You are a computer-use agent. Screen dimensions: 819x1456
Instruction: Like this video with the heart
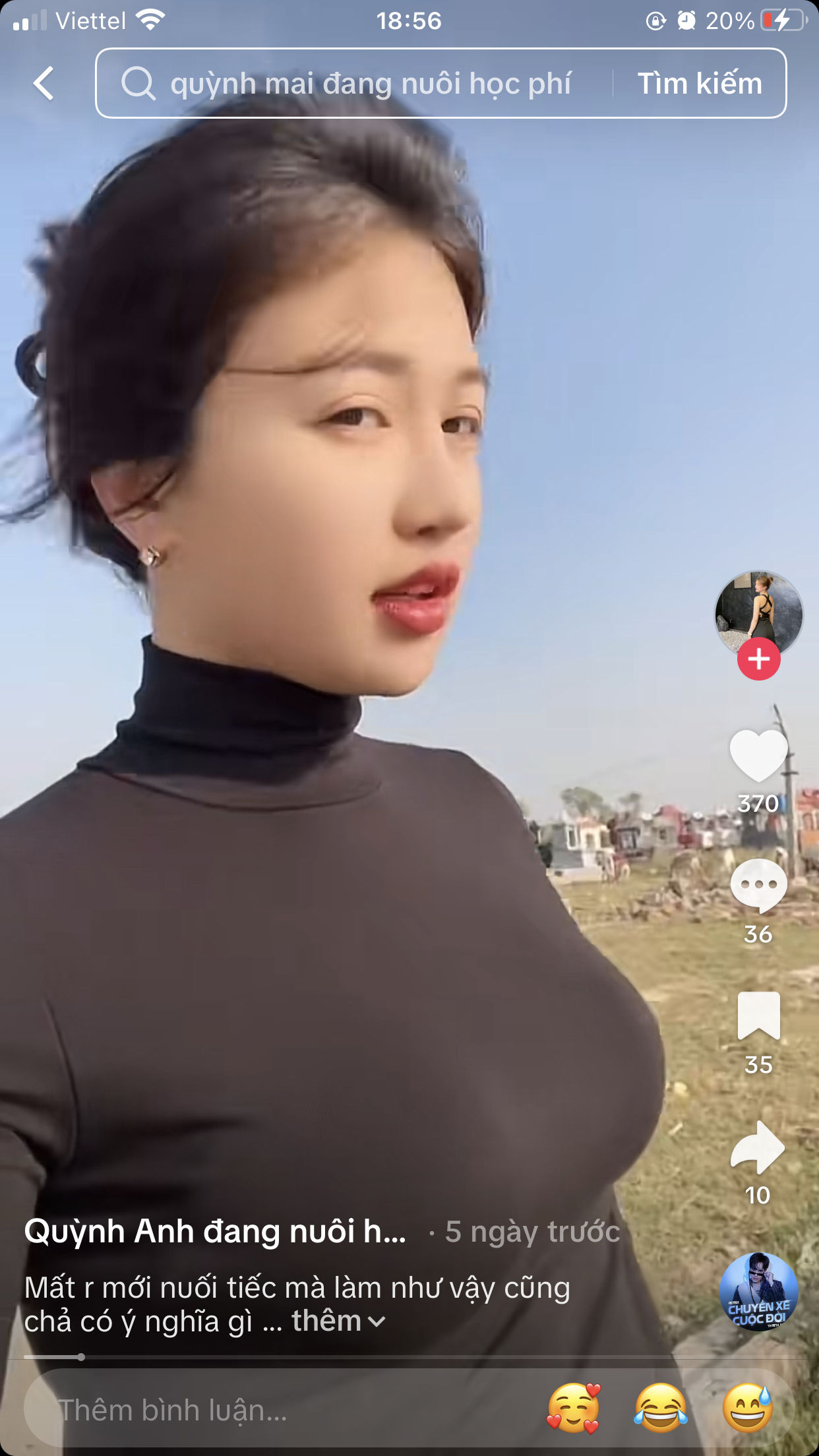(758, 756)
